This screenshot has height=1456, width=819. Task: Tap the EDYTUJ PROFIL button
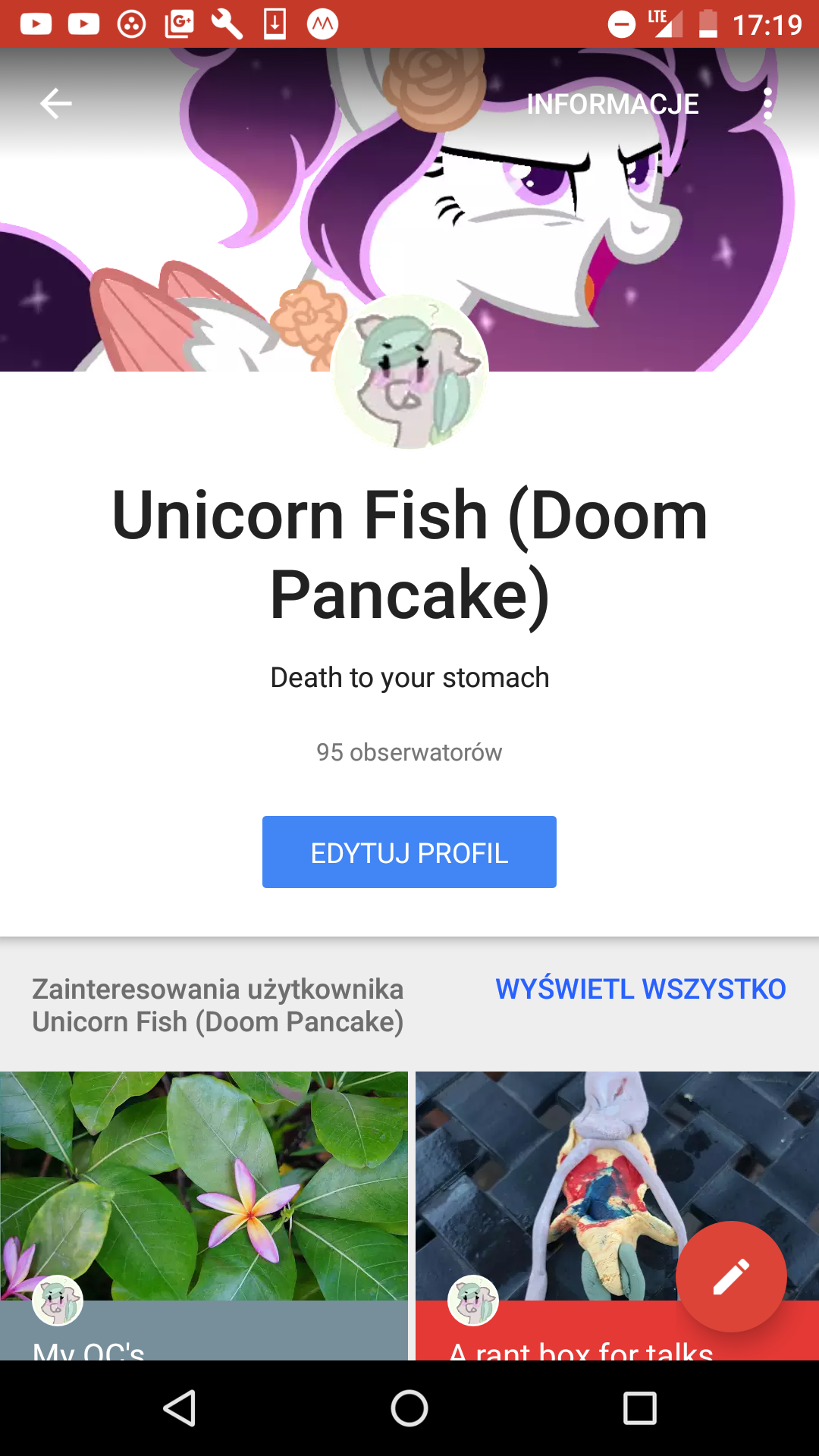[409, 852]
